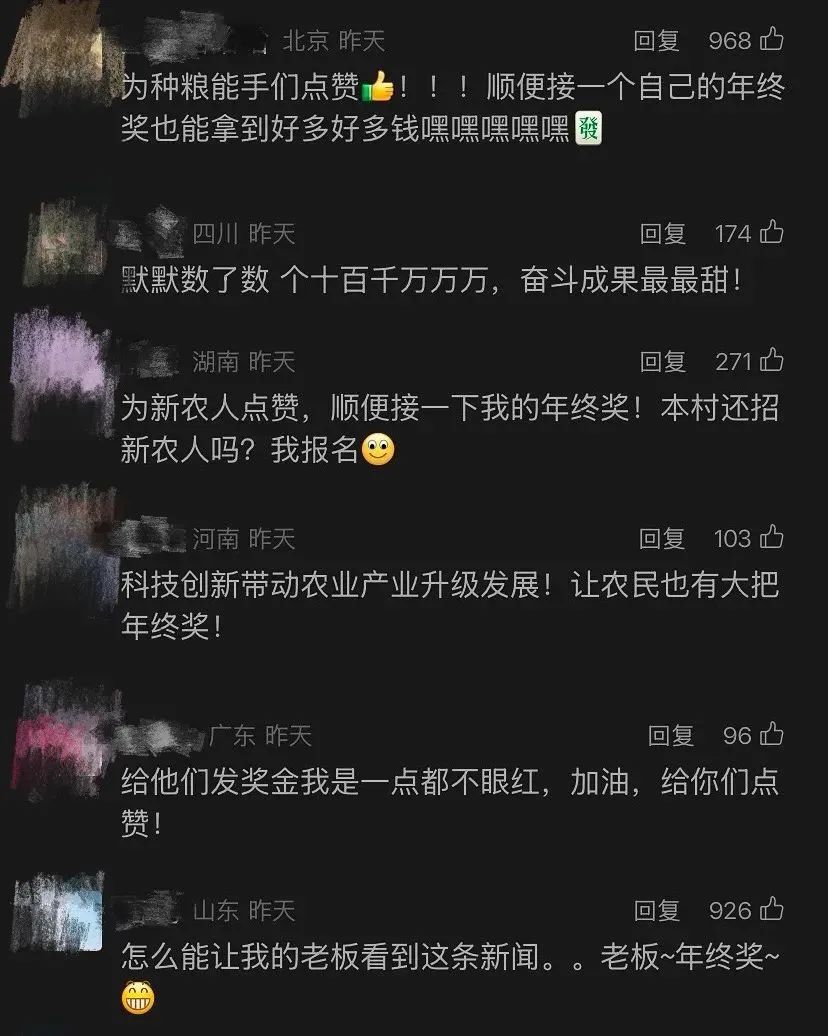Viewport: 828px width, 1036px height.
Task: Reply to the Shandong user's comment
Action: [x=657, y=911]
